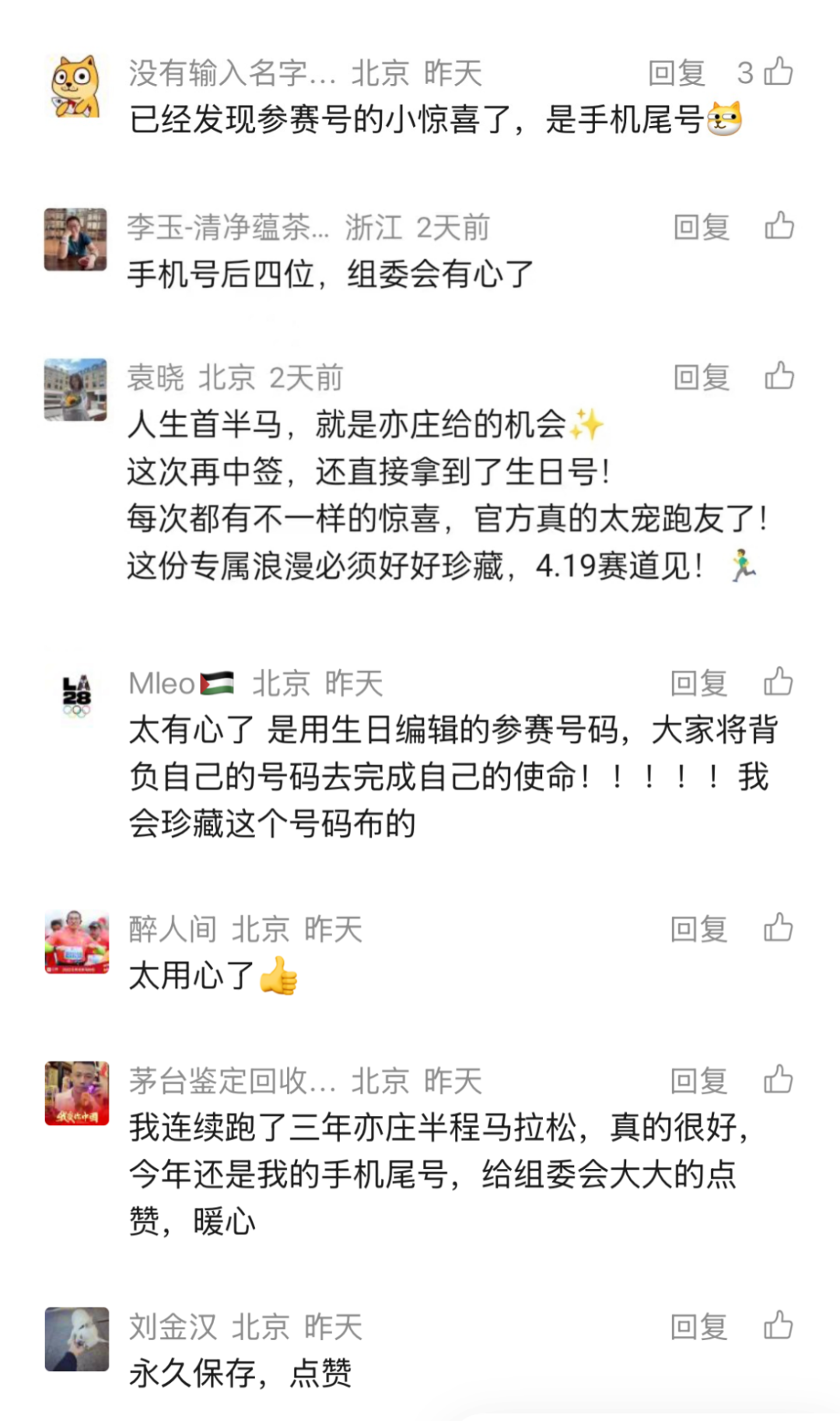Viewport: 840px width, 1421px height.
Task: Reply to 袁晓's comment
Action: pyautogui.click(x=701, y=377)
